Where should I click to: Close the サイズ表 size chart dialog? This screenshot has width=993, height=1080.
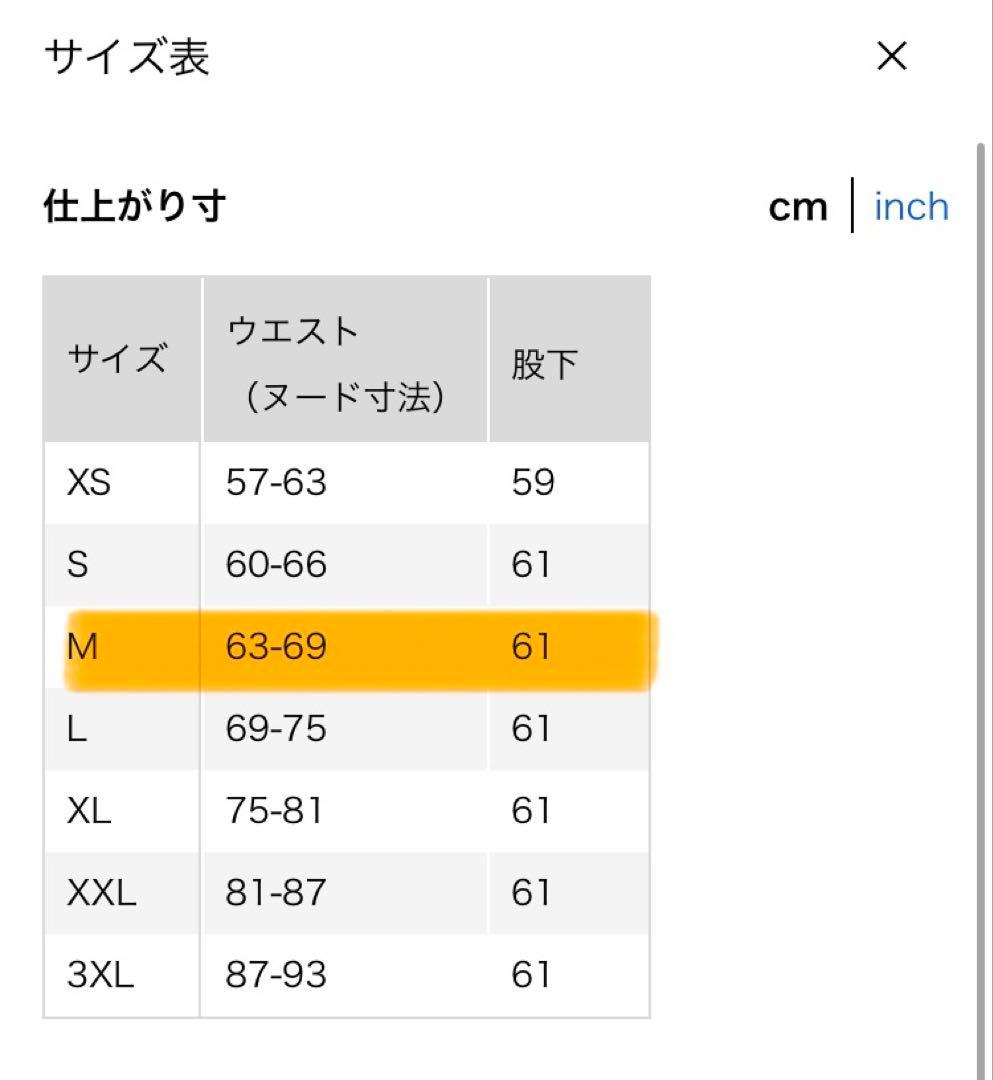892,56
